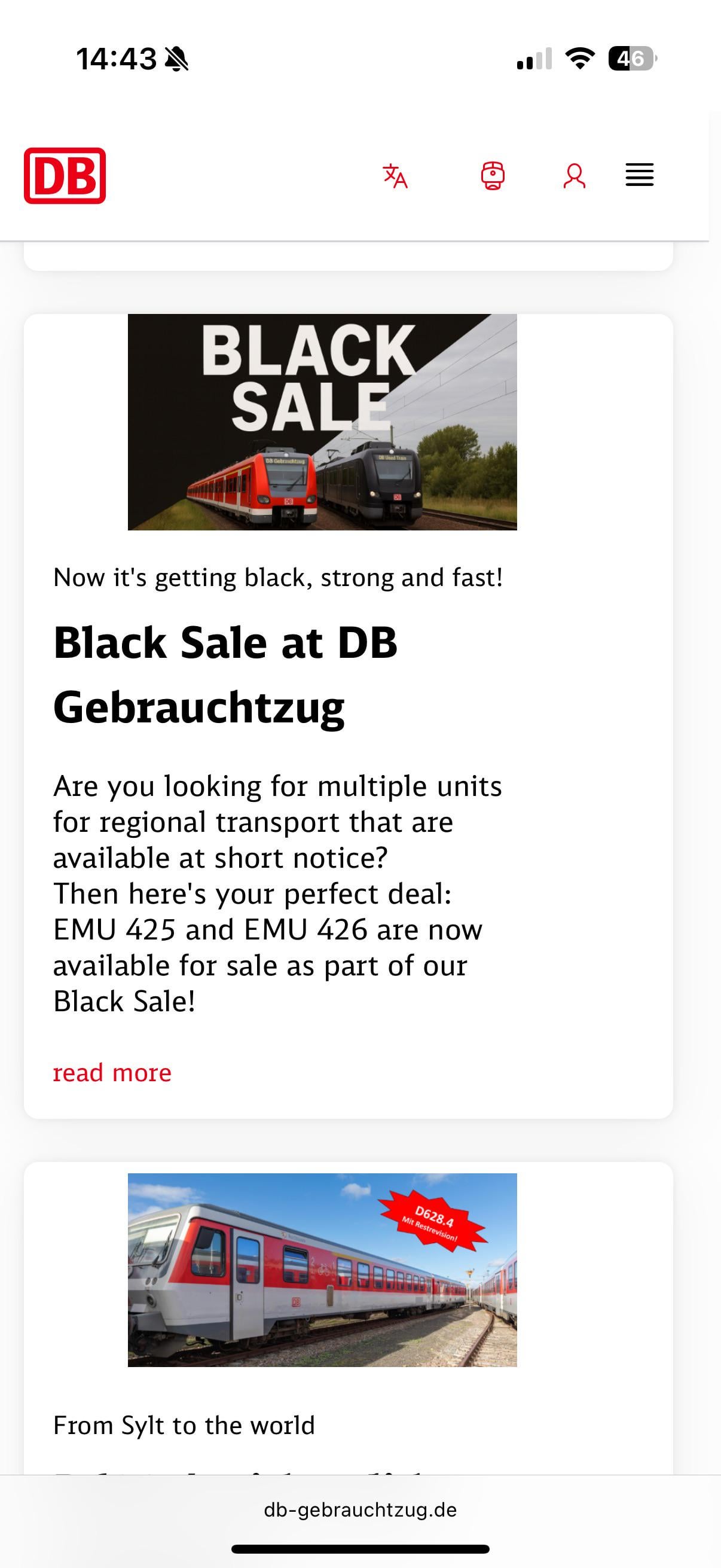Open the language translation selector

click(x=395, y=176)
